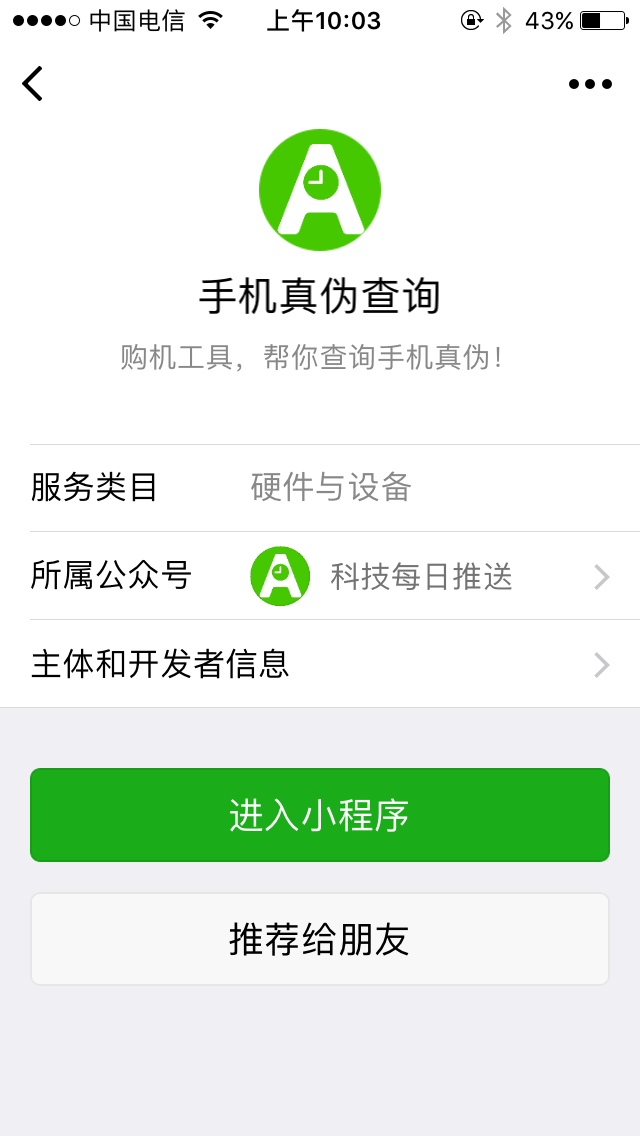Open 主体和开发者信息 details

320,664
